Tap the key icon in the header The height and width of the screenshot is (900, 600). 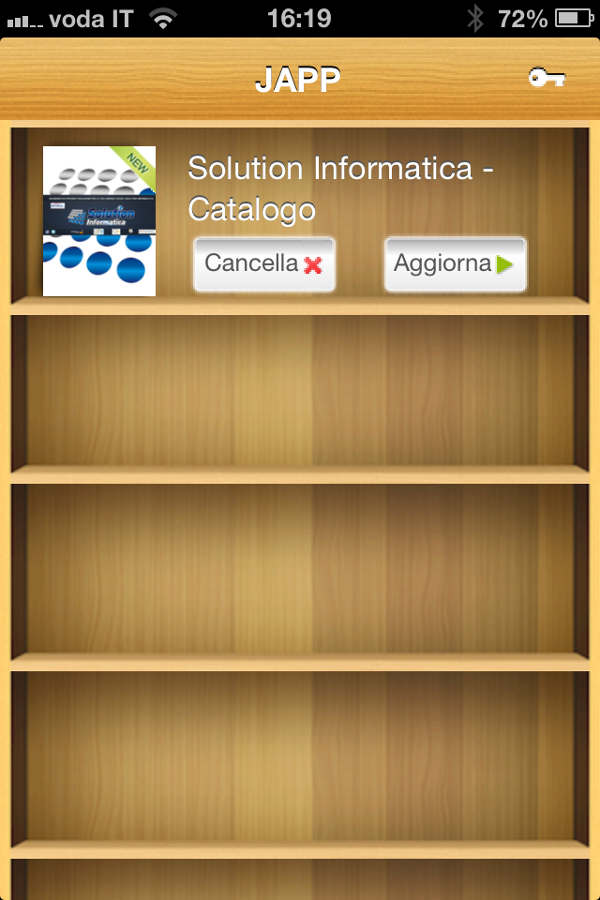tap(546, 78)
